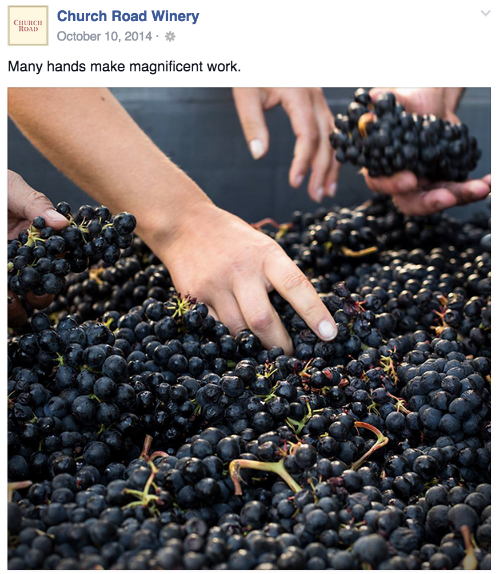Tap the post's audience settings gear icon
The height and width of the screenshot is (574, 500).
click(170, 36)
